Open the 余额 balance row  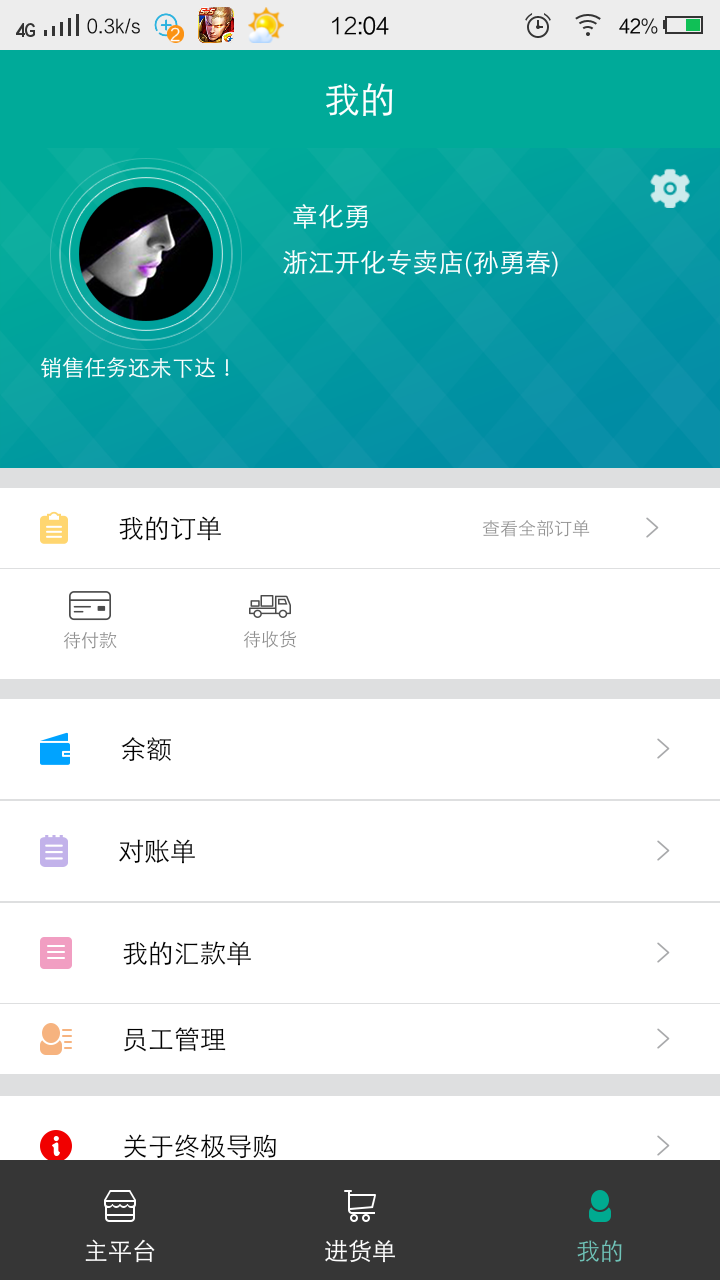(x=360, y=749)
